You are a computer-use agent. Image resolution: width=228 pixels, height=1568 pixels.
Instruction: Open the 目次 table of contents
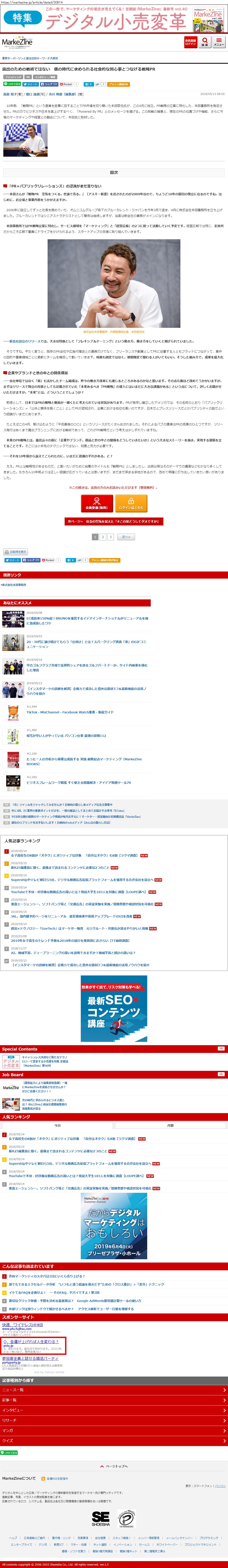[x=114, y=172]
